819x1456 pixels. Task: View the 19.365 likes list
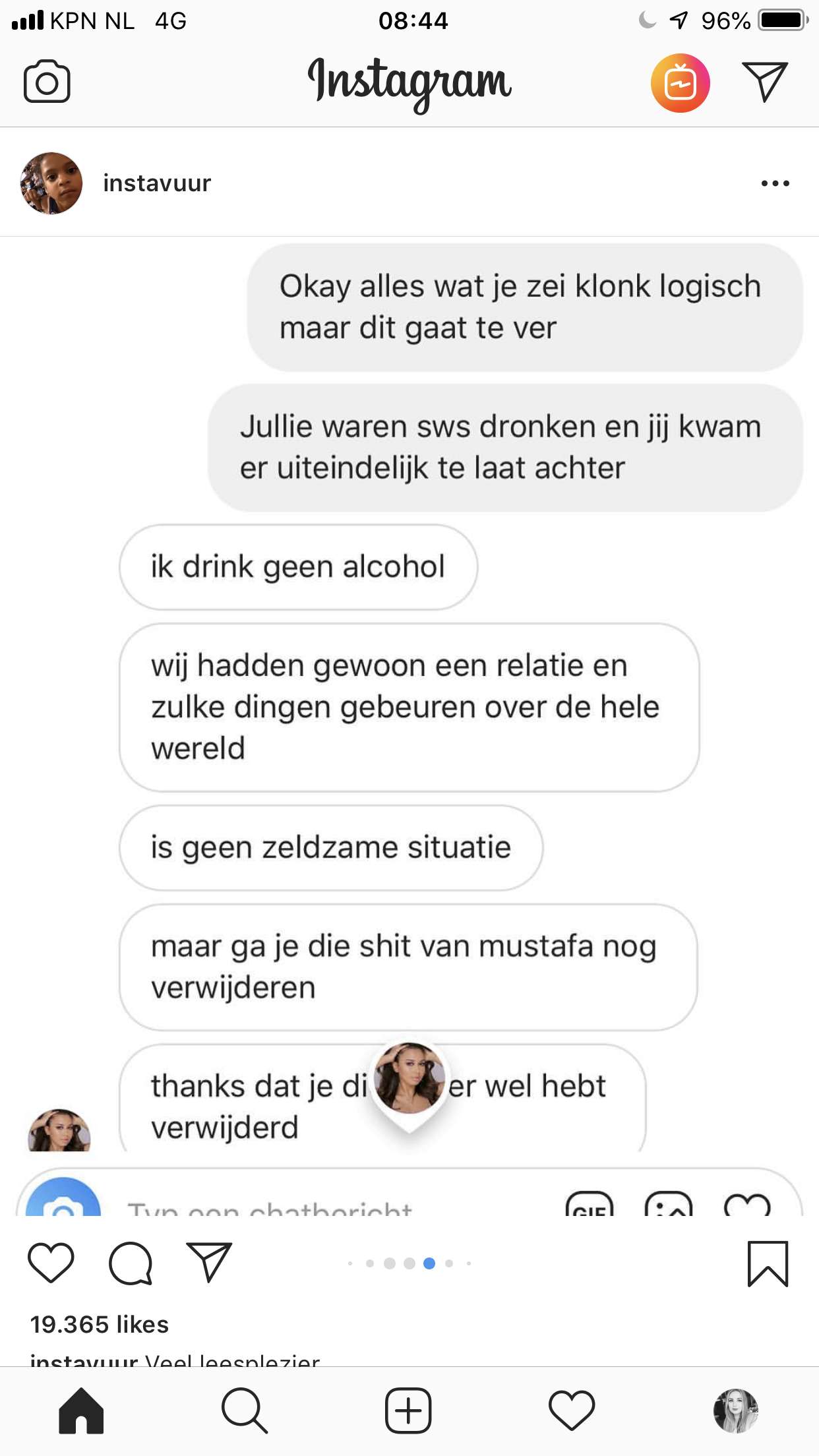[x=100, y=1324]
